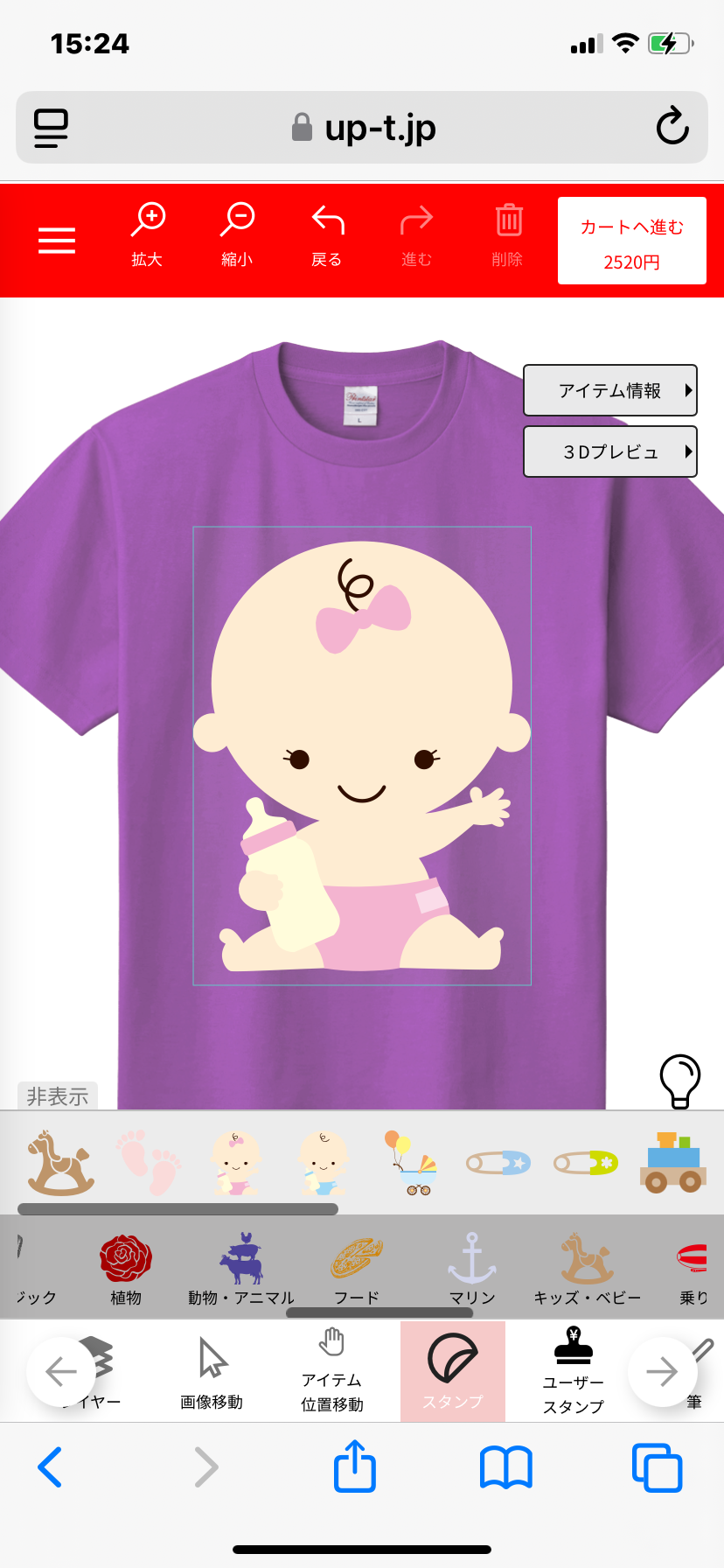This screenshot has width=724, height=1568.
Task: Undo with the 戻る button
Action: coord(327,233)
